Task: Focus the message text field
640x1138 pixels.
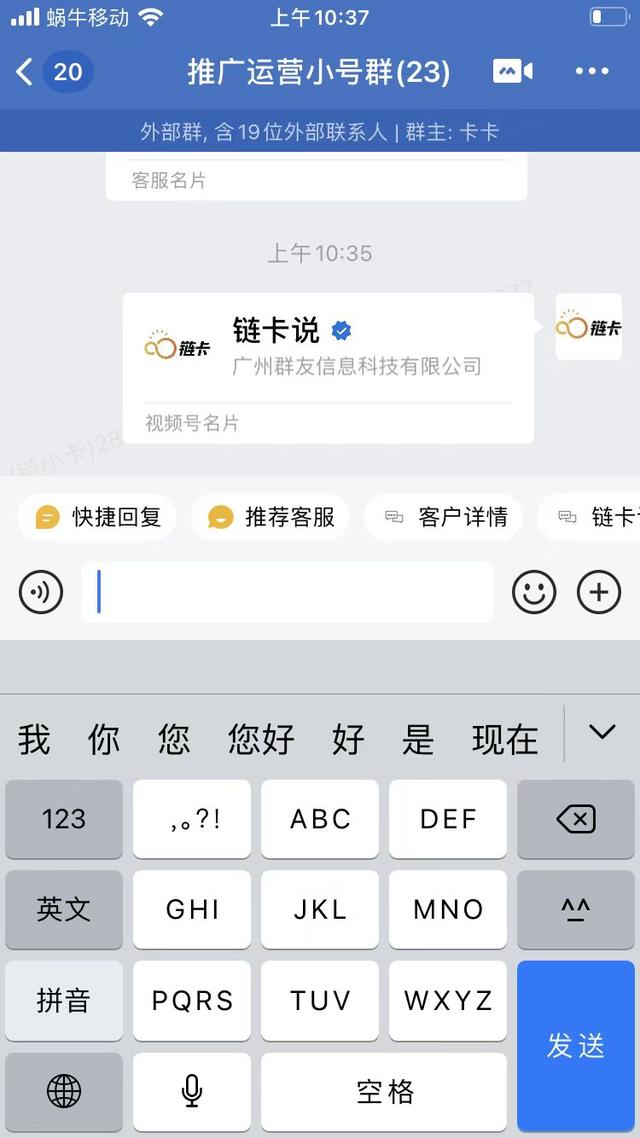Action: click(x=288, y=593)
